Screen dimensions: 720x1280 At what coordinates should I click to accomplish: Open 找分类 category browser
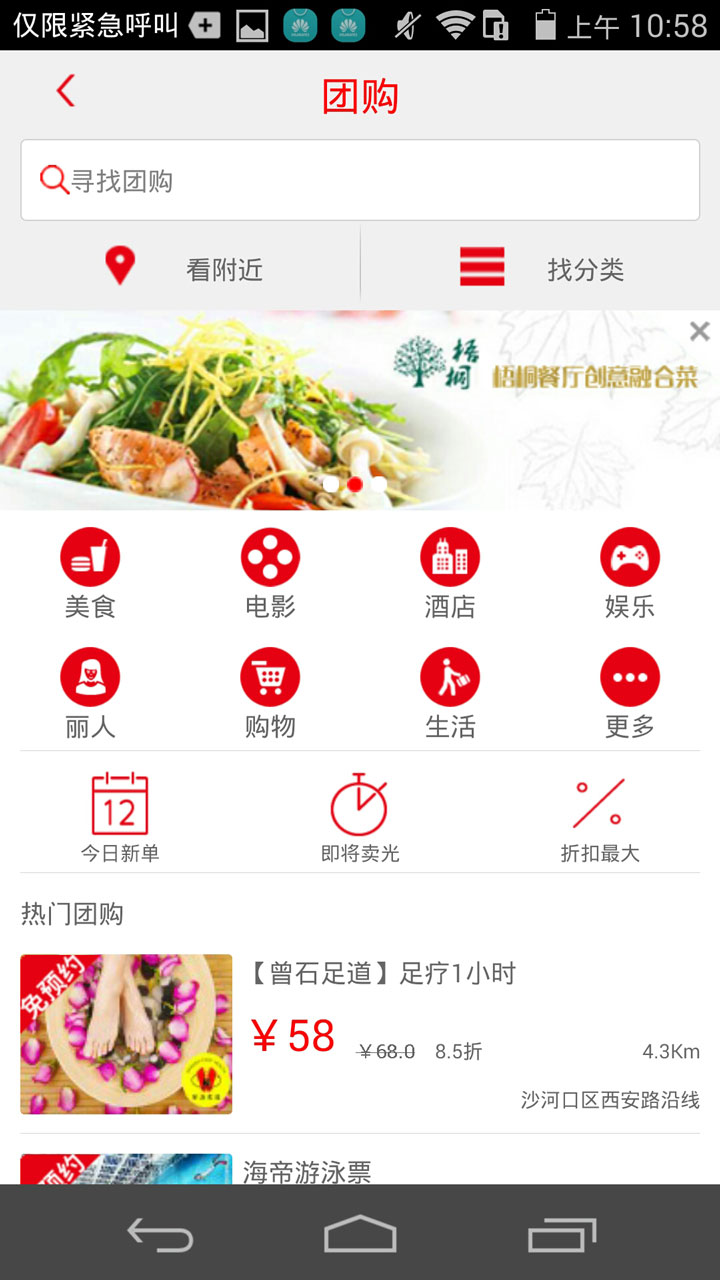[542, 268]
